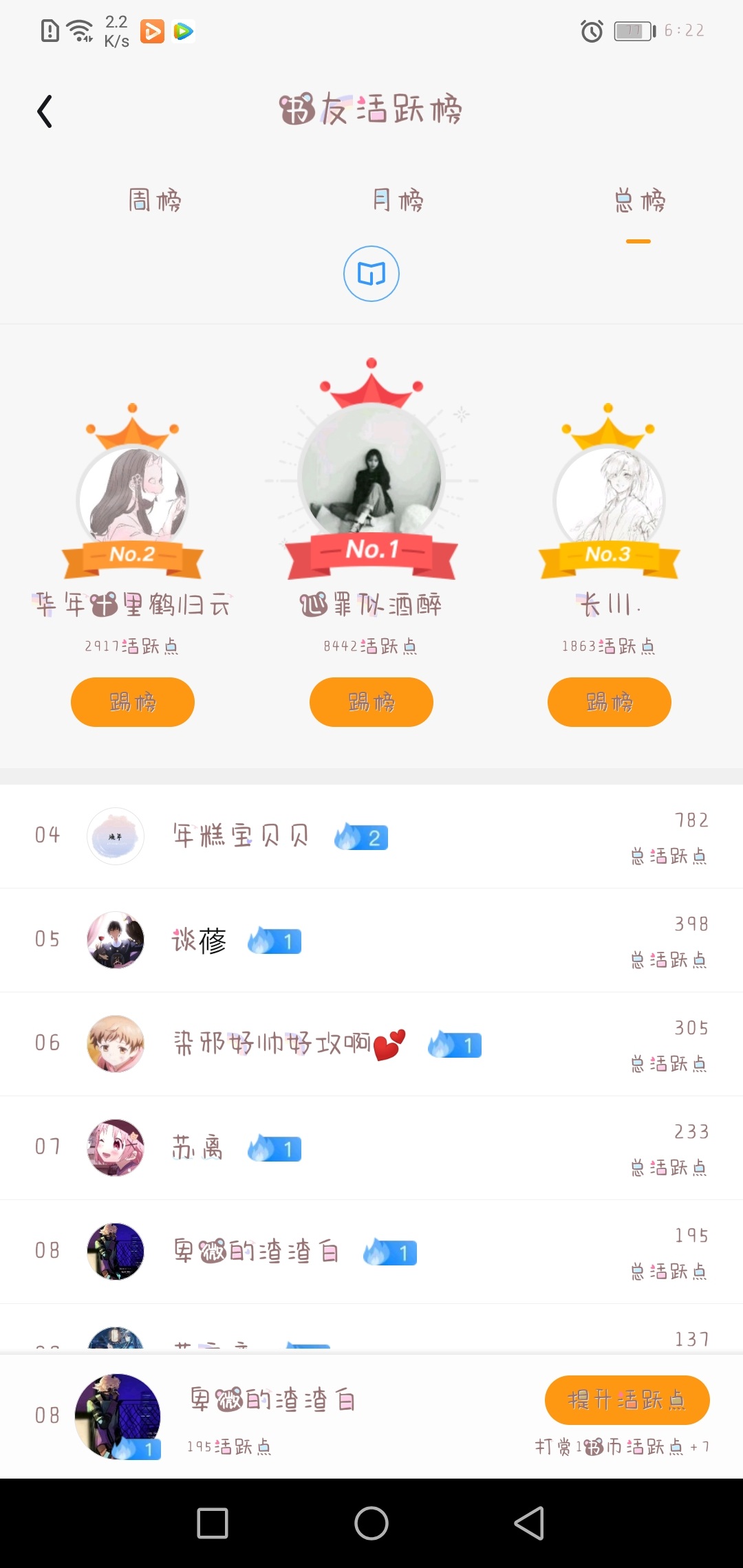
Task: Switch to the 月榜 tab
Action: click(398, 201)
